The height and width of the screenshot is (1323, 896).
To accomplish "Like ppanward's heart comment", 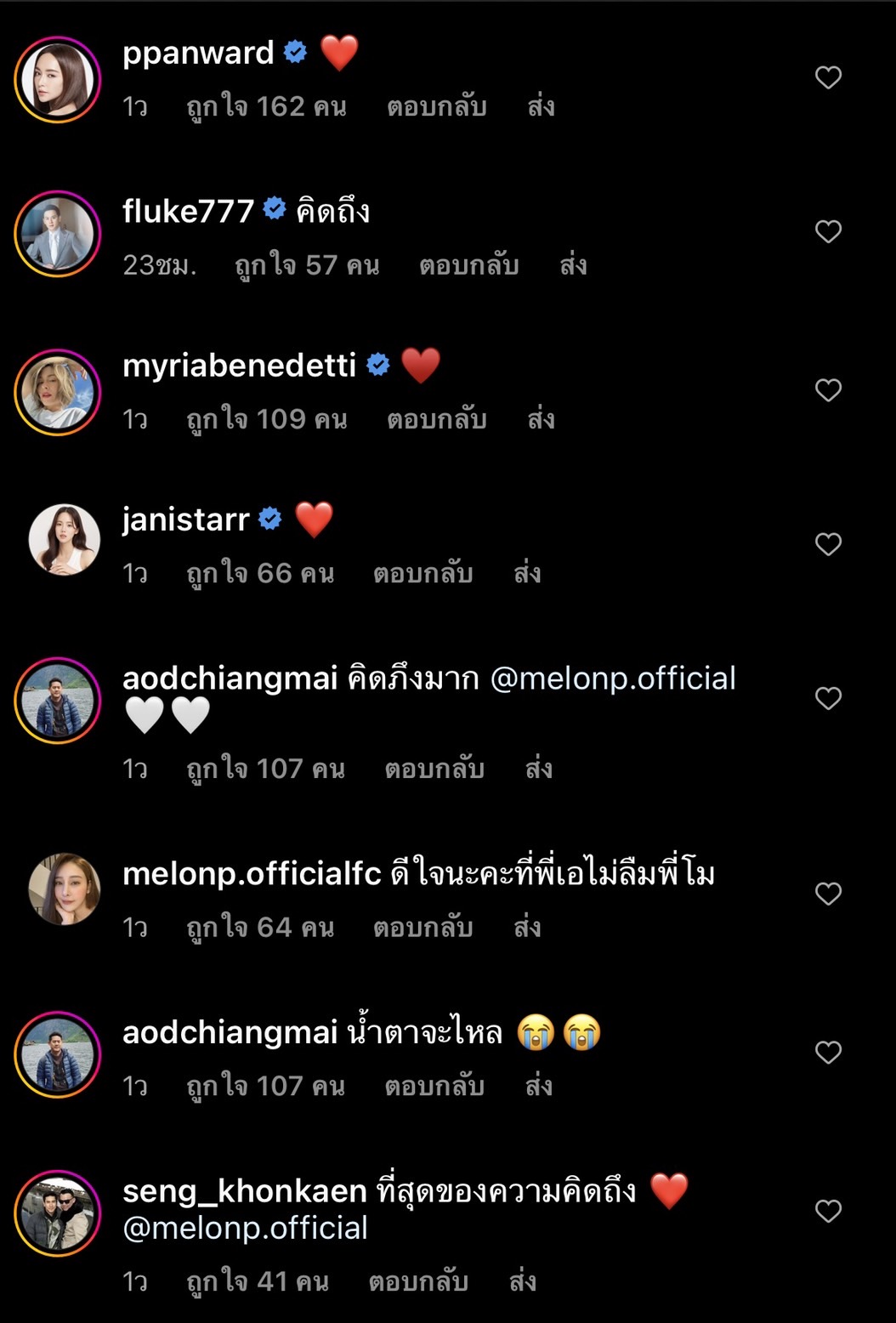I will pos(827,77).
